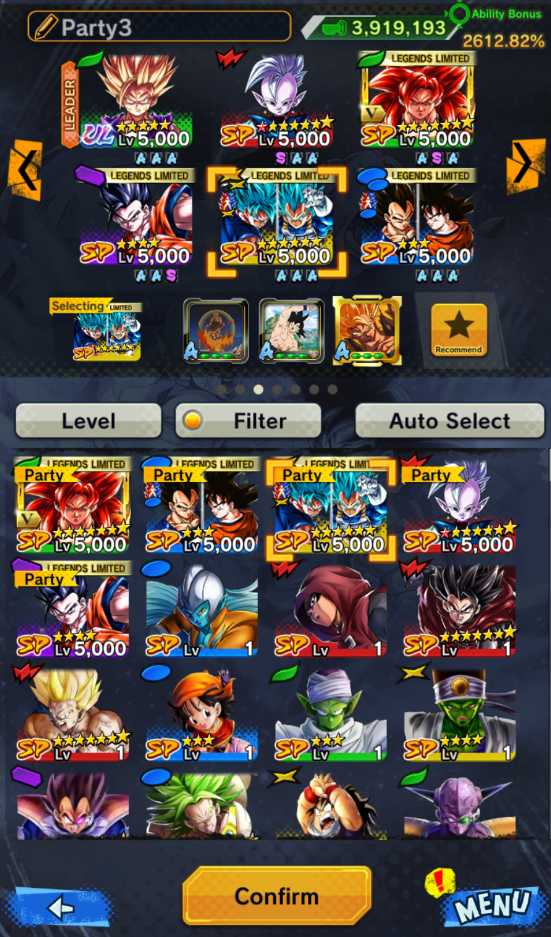
Task: Use Auto Select to fill party
Action: click(449, 421)
